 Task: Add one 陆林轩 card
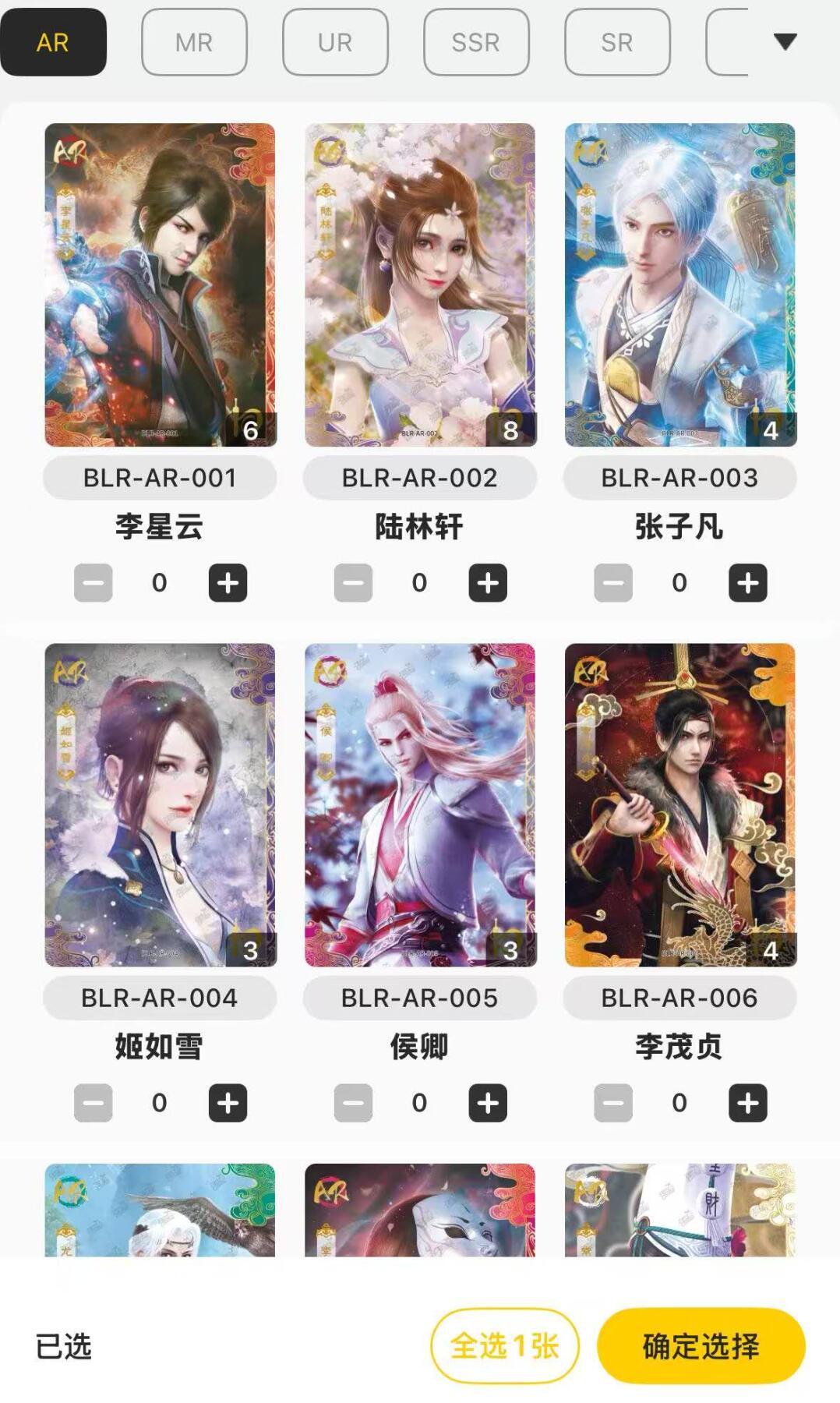pos(488,582)
